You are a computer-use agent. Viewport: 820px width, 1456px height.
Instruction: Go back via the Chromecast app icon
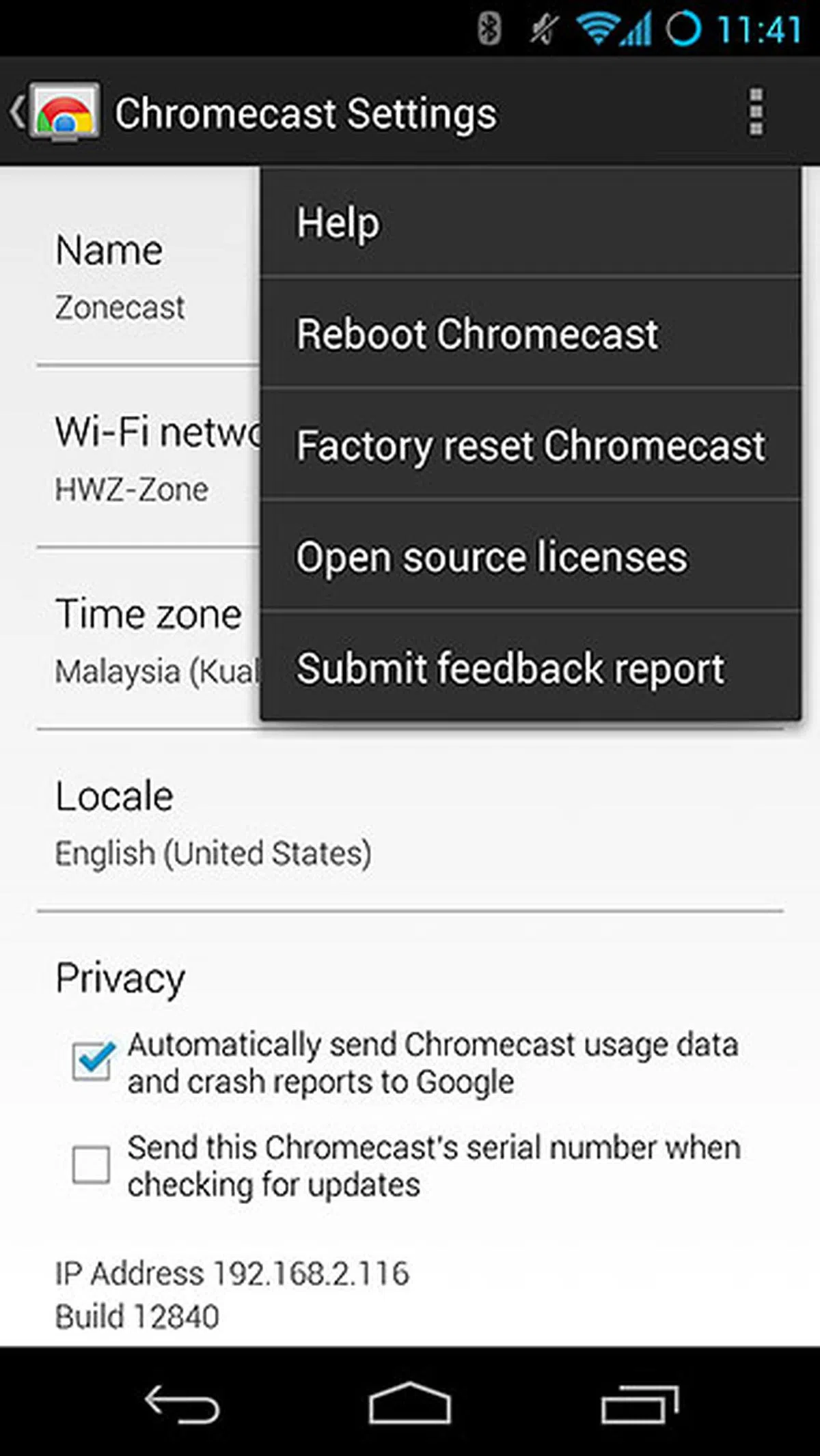pos(56,113)
